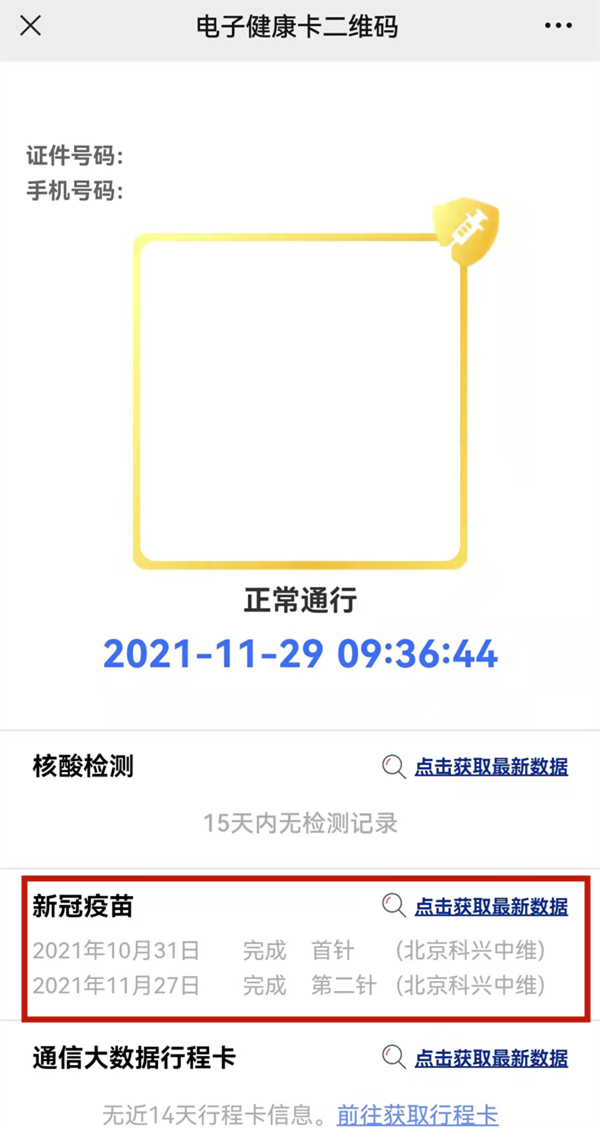Get latest data for 新冠疫苗
Viewport: 600px width, 1130px height.
pyautogui.click(x=491, y=907)
